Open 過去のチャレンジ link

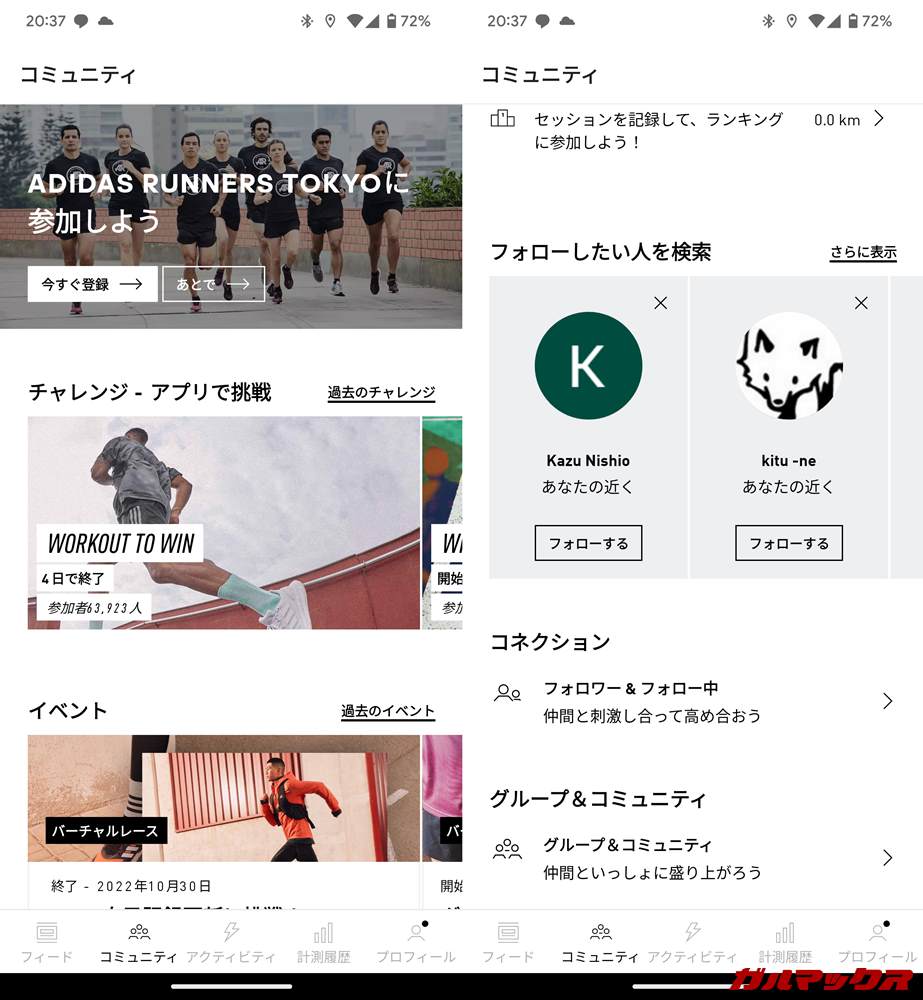(381, 393)
